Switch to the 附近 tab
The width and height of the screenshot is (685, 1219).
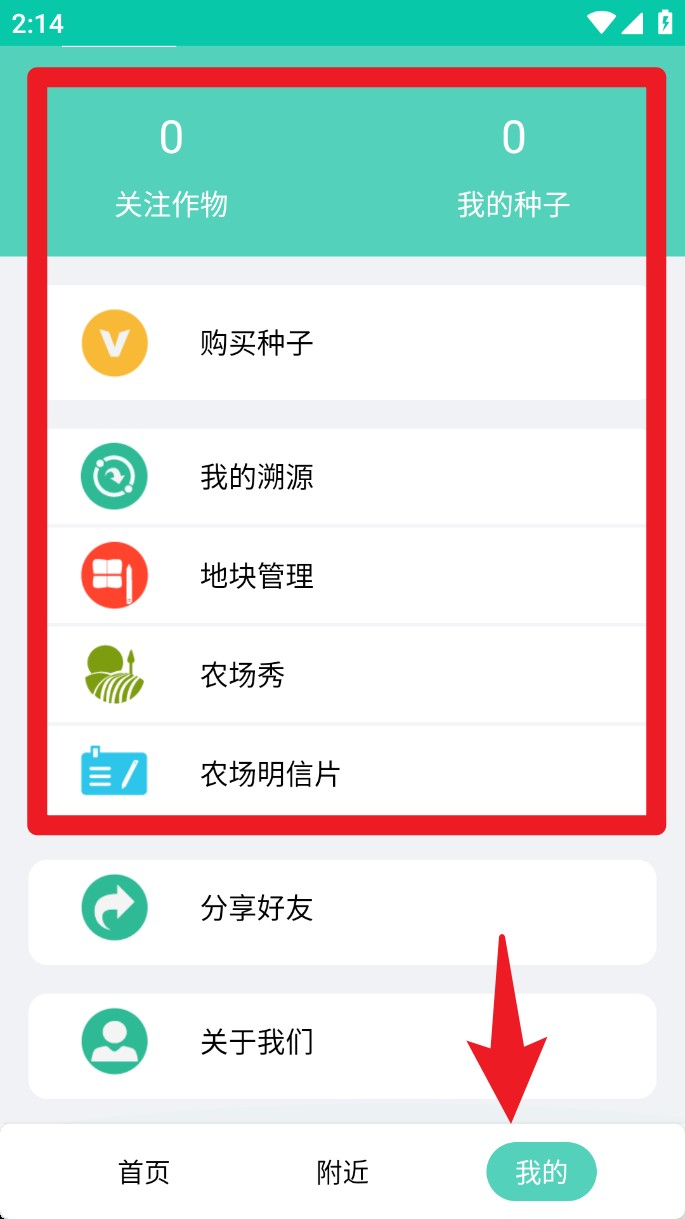click(x=343, y=1172)
